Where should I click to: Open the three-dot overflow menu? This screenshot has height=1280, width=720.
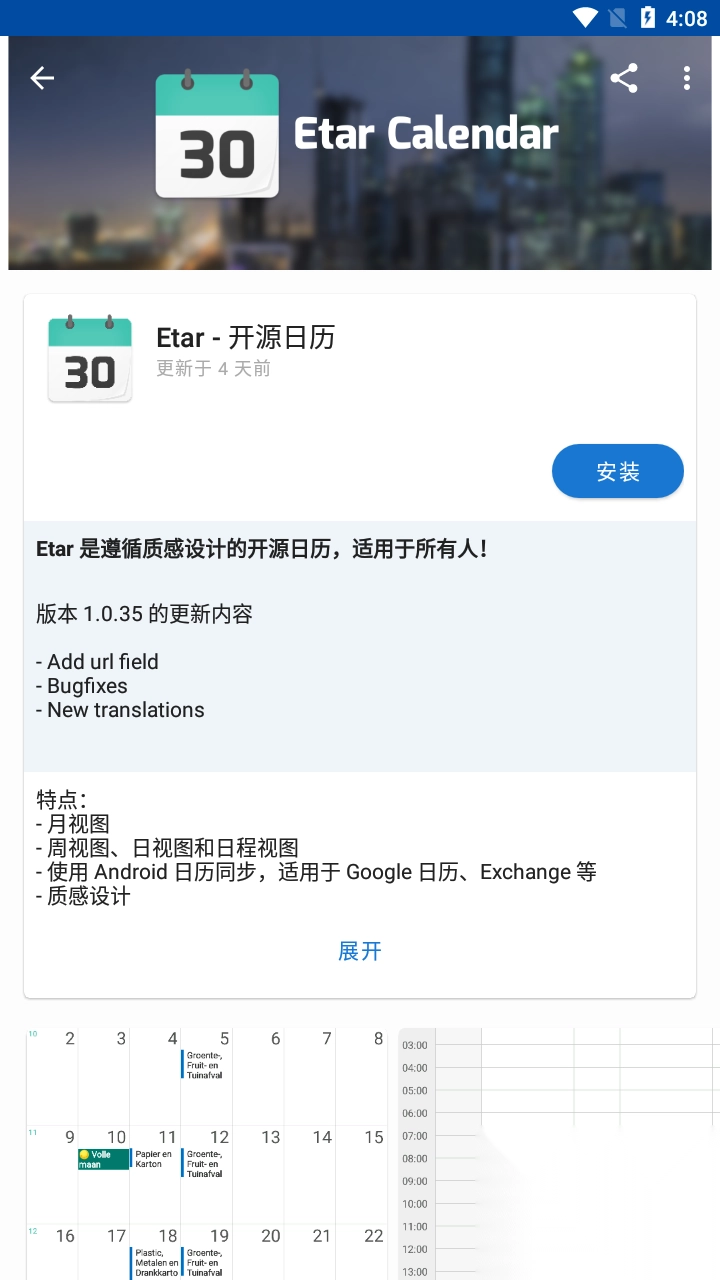686,78
